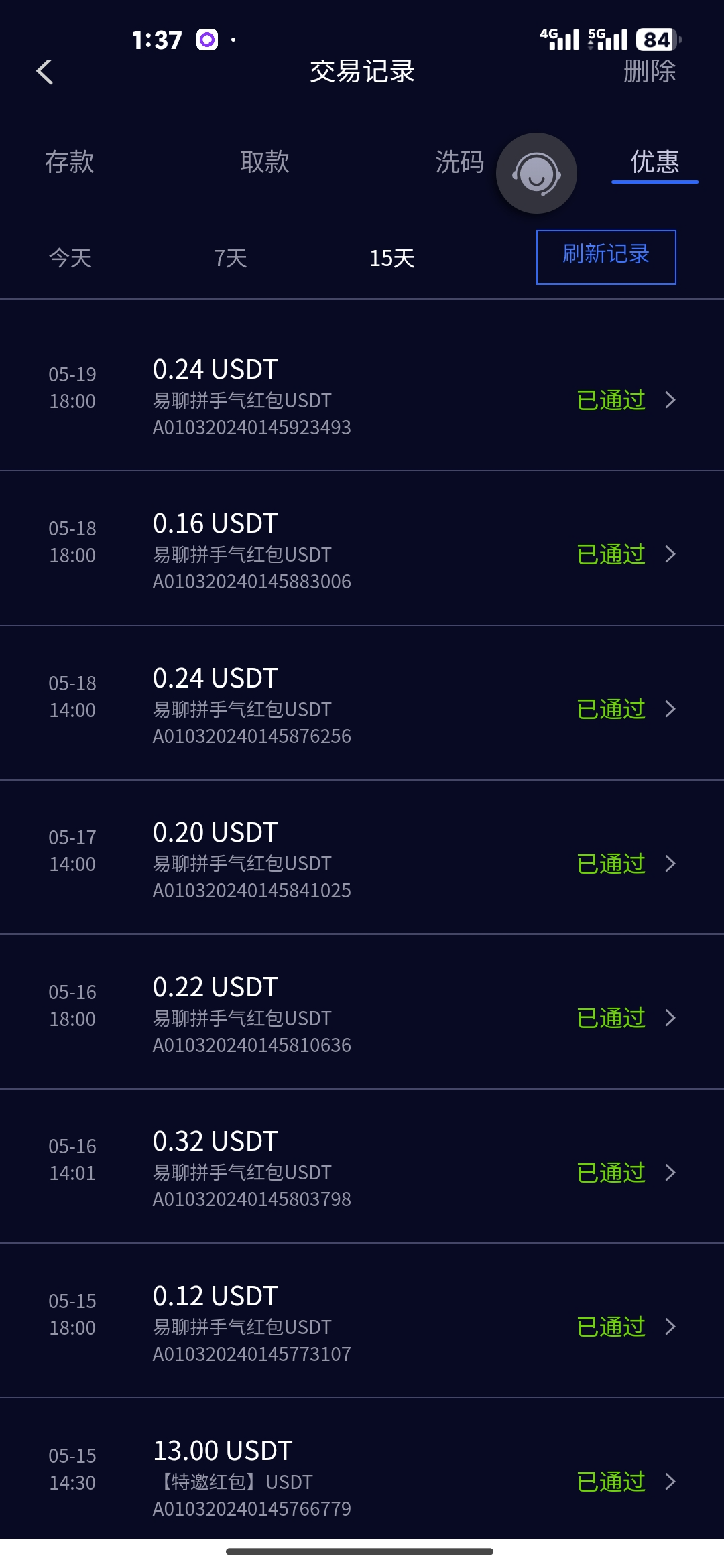This screenshot has width=724, height=1568.
Task: Go back using the top-left arrow
Action: 44,72
